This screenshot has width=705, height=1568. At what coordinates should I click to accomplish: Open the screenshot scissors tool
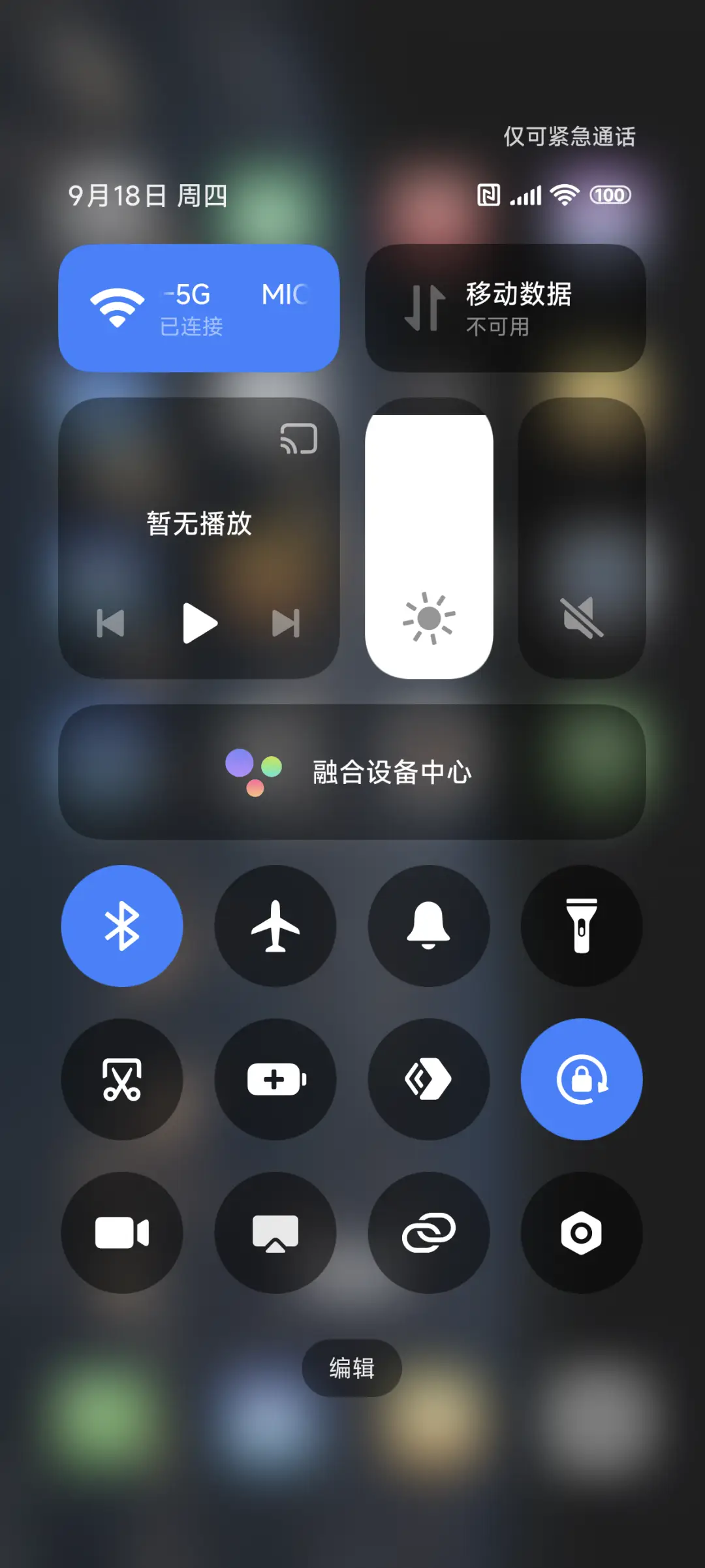click(122, 1080)
